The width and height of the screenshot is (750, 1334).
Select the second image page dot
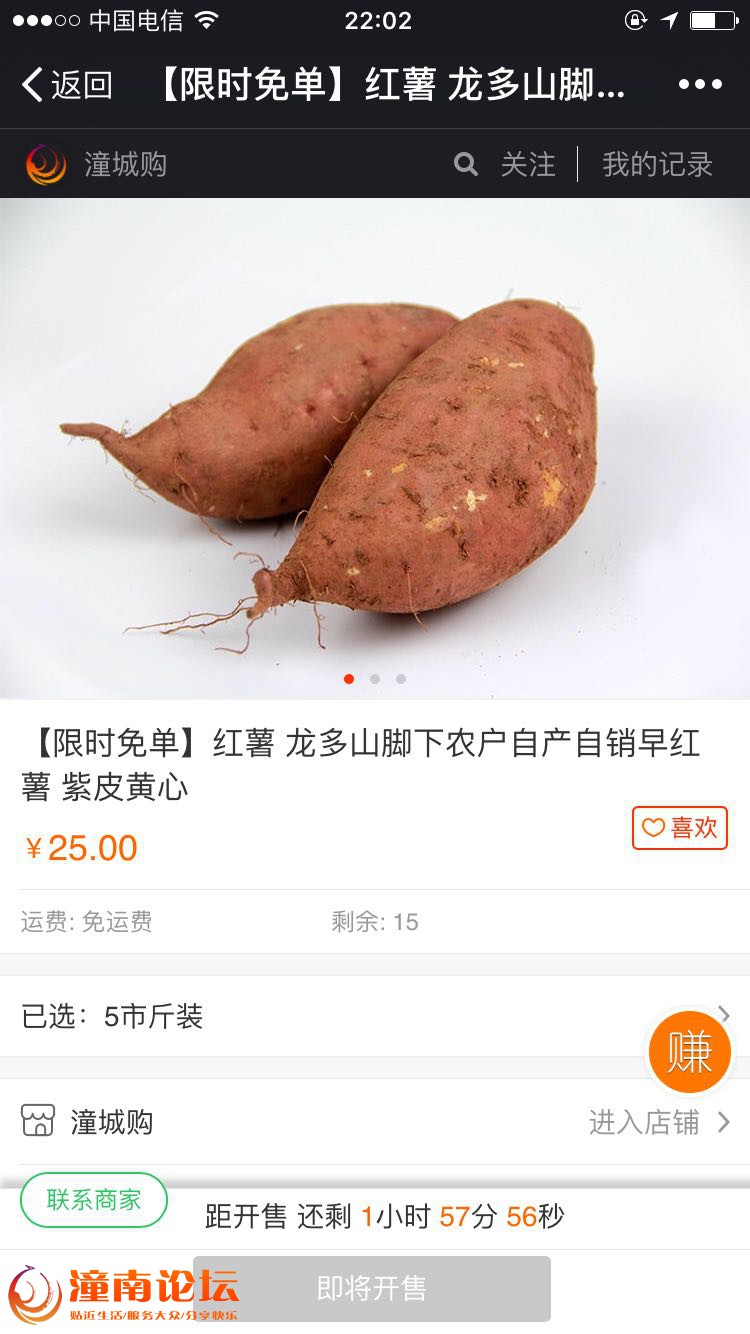click(x=375, y=678)
